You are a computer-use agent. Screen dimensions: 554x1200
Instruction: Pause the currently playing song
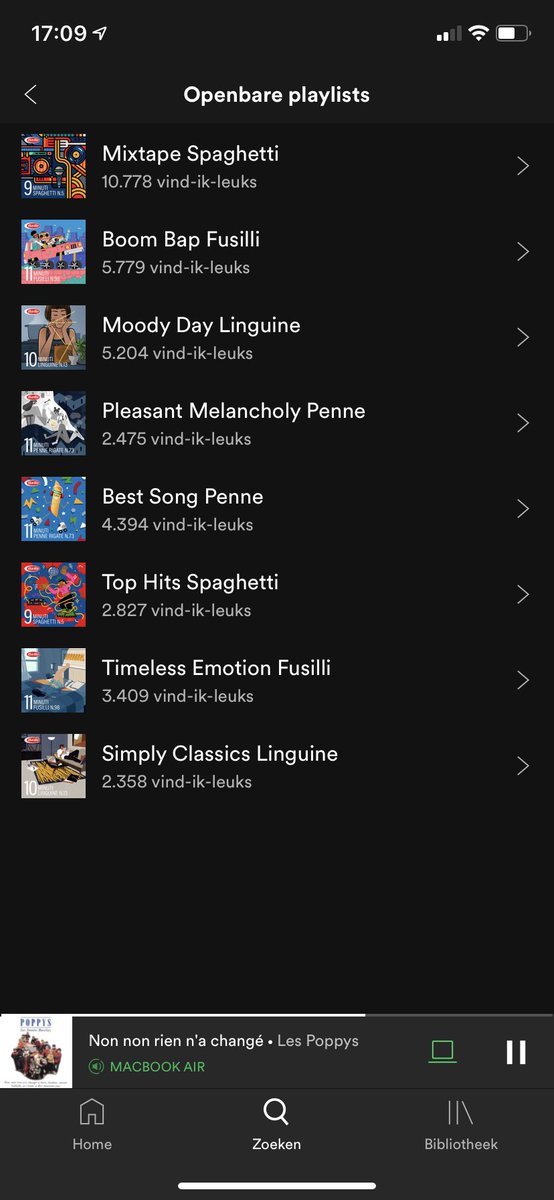click(516, 1052)
